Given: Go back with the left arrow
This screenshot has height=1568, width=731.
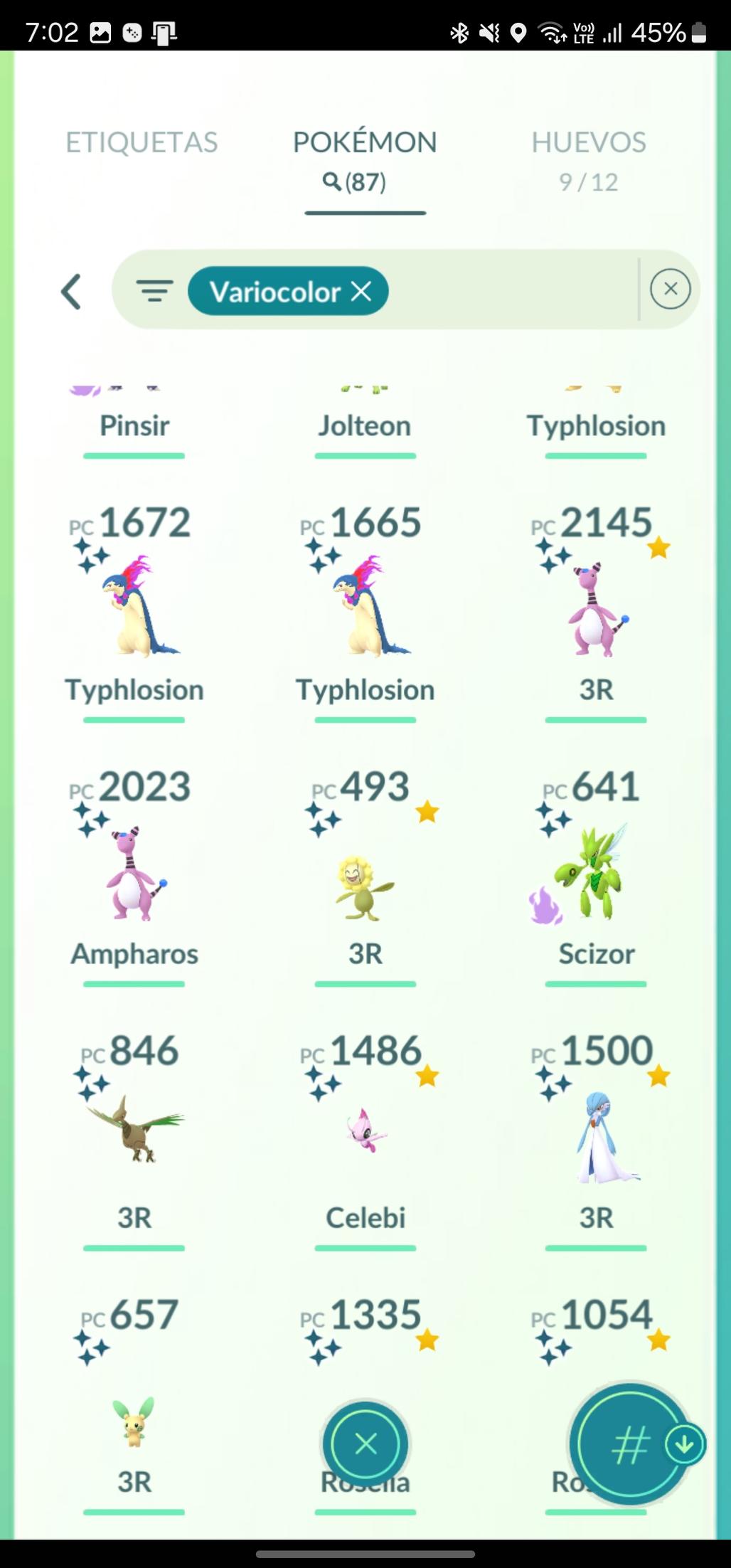Looking at the screenshot, I should pyautogui.click(x=71, y=292).
